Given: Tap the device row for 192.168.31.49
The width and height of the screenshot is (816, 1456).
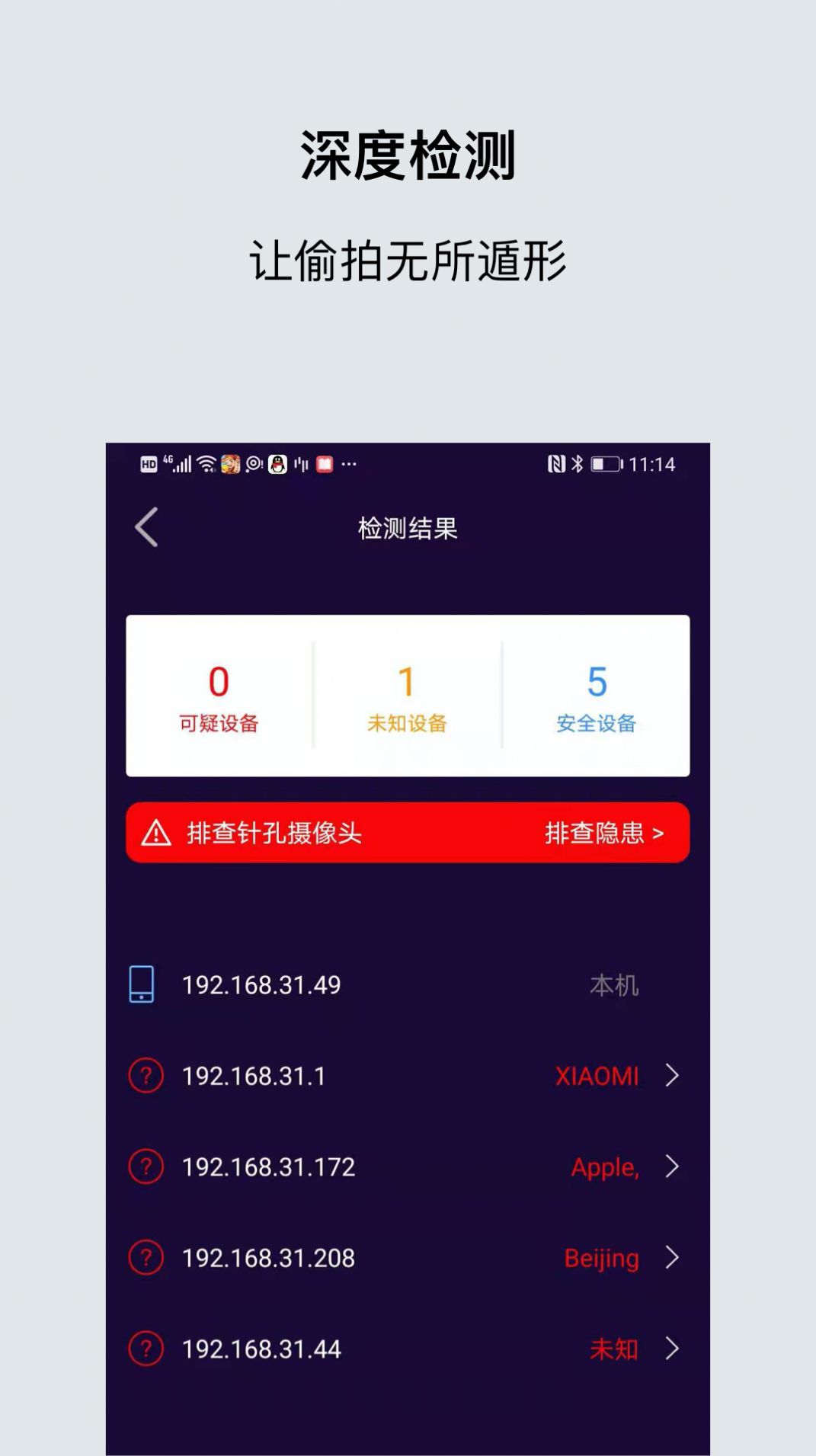Looking at the screenshot, I should coord(408,984).
